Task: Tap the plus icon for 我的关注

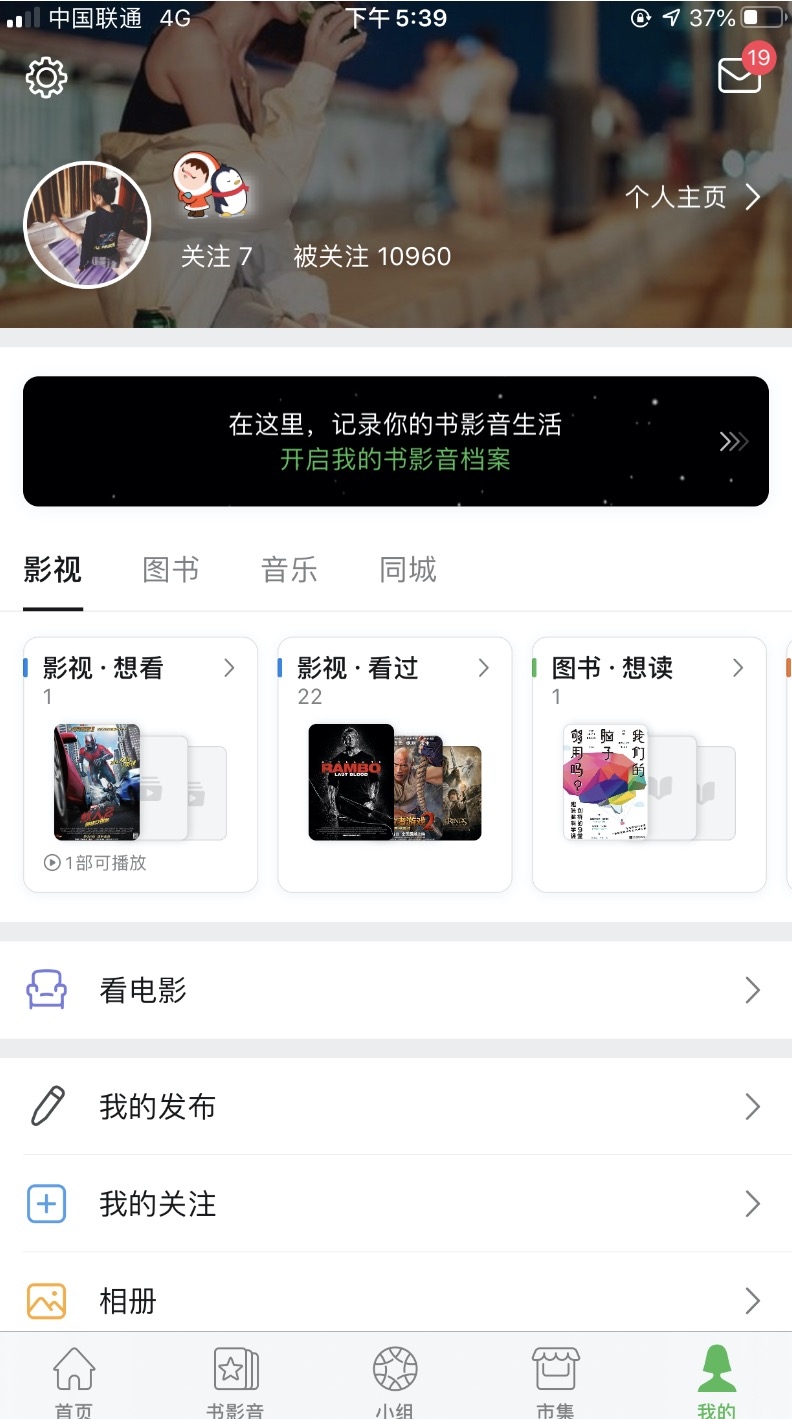Action: point(46,1204)
